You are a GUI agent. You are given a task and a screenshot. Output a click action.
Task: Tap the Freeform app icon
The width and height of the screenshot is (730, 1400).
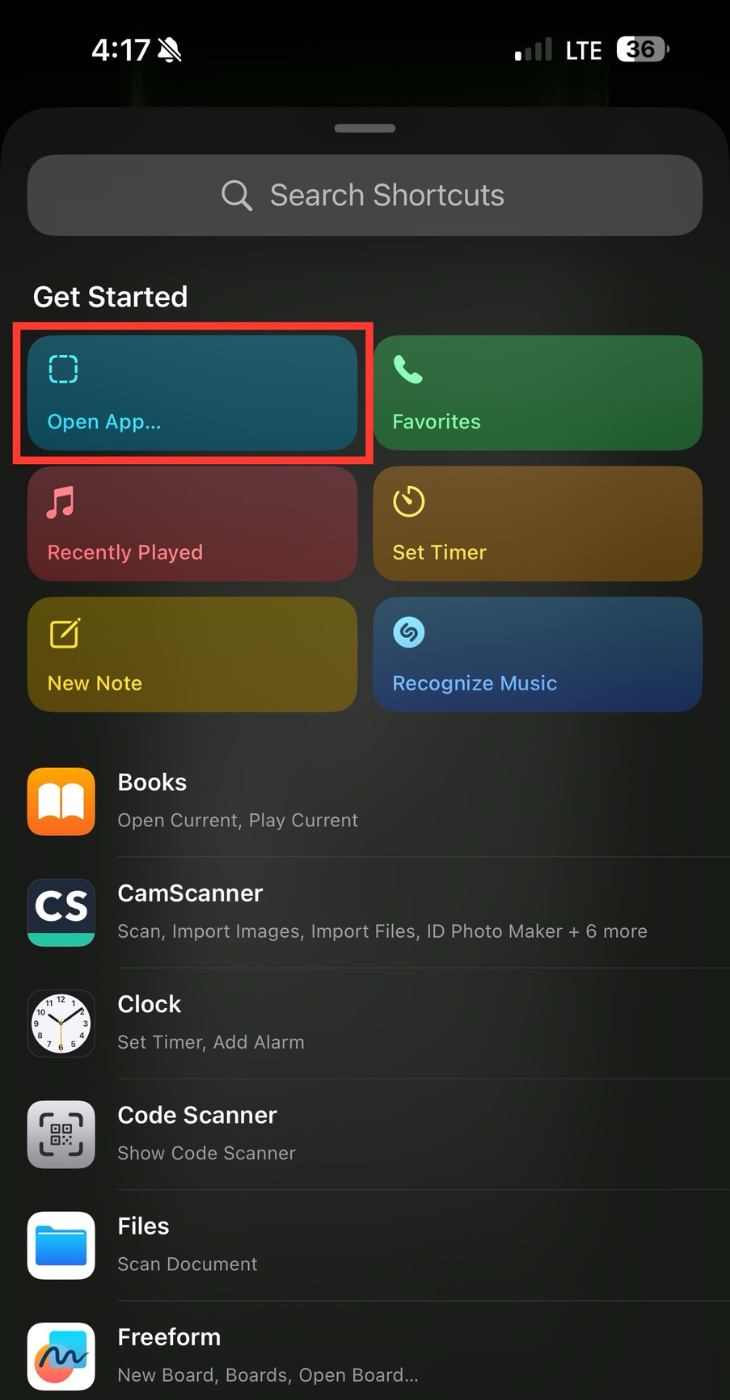[61, 1356]
